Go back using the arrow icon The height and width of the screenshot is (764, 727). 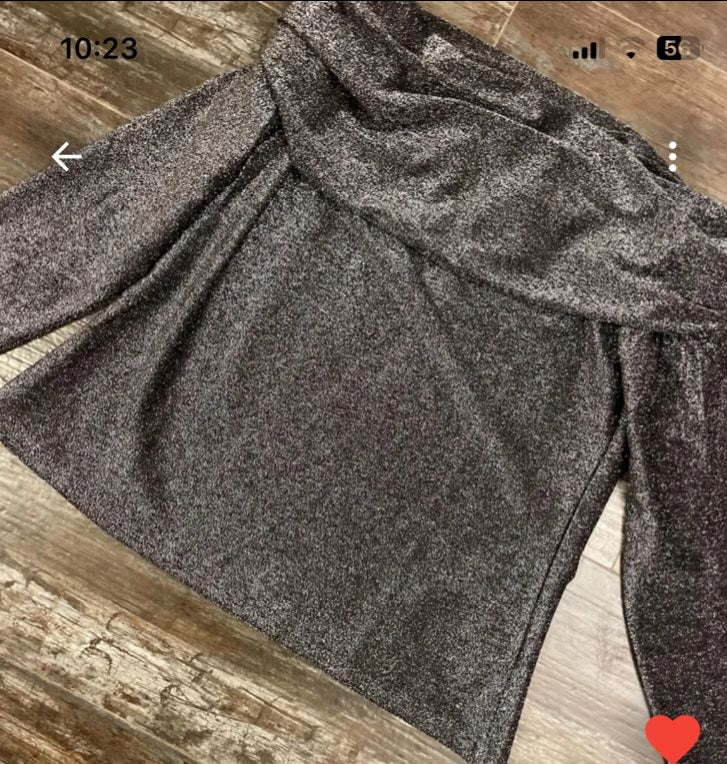click(x=66, y=156)
